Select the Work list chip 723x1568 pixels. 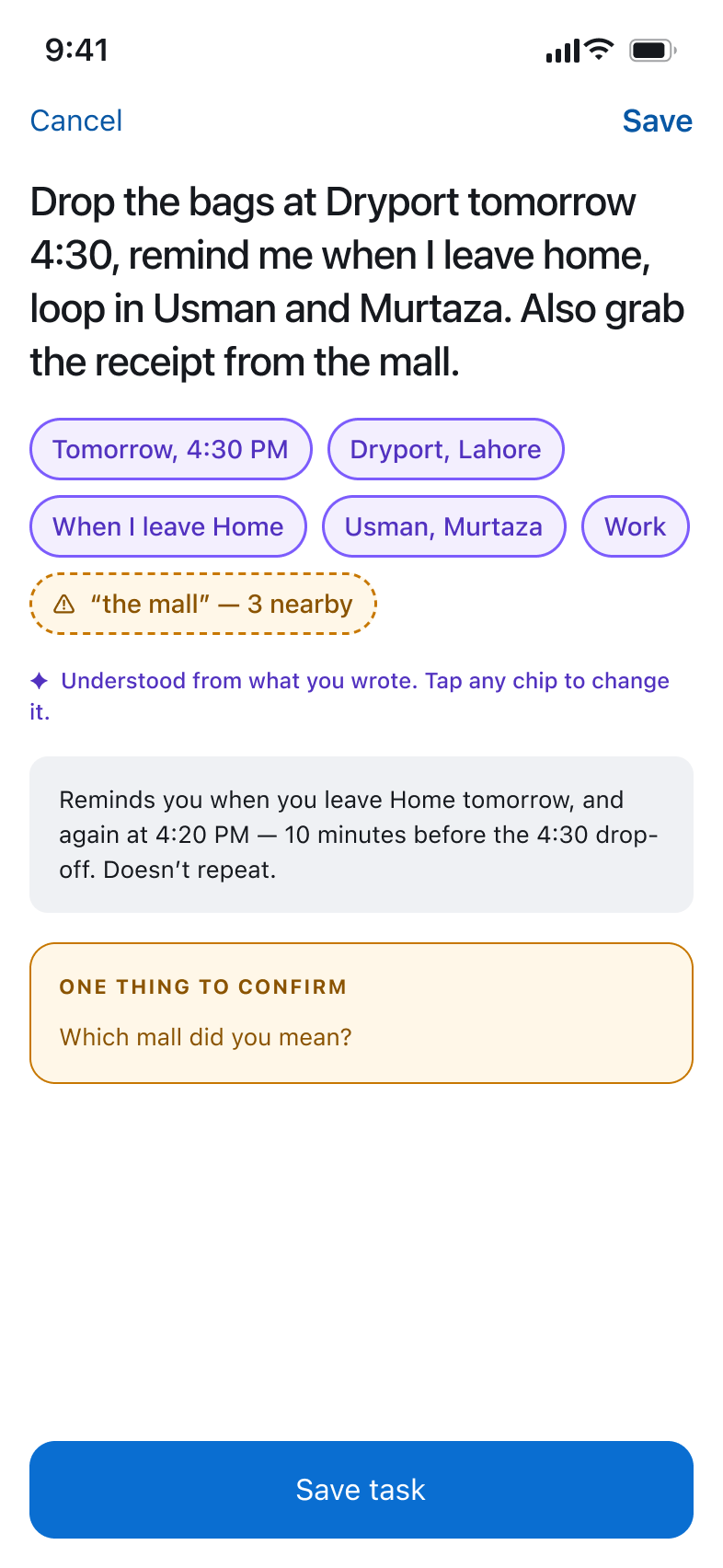pos(636,526)
